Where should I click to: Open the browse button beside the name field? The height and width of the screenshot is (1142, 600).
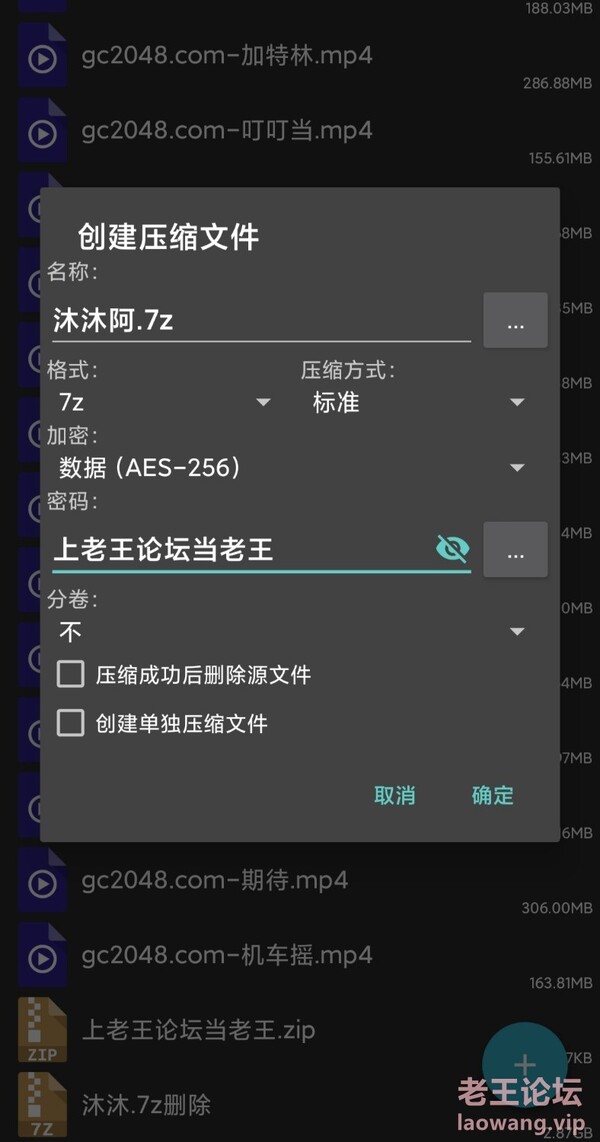515,321
